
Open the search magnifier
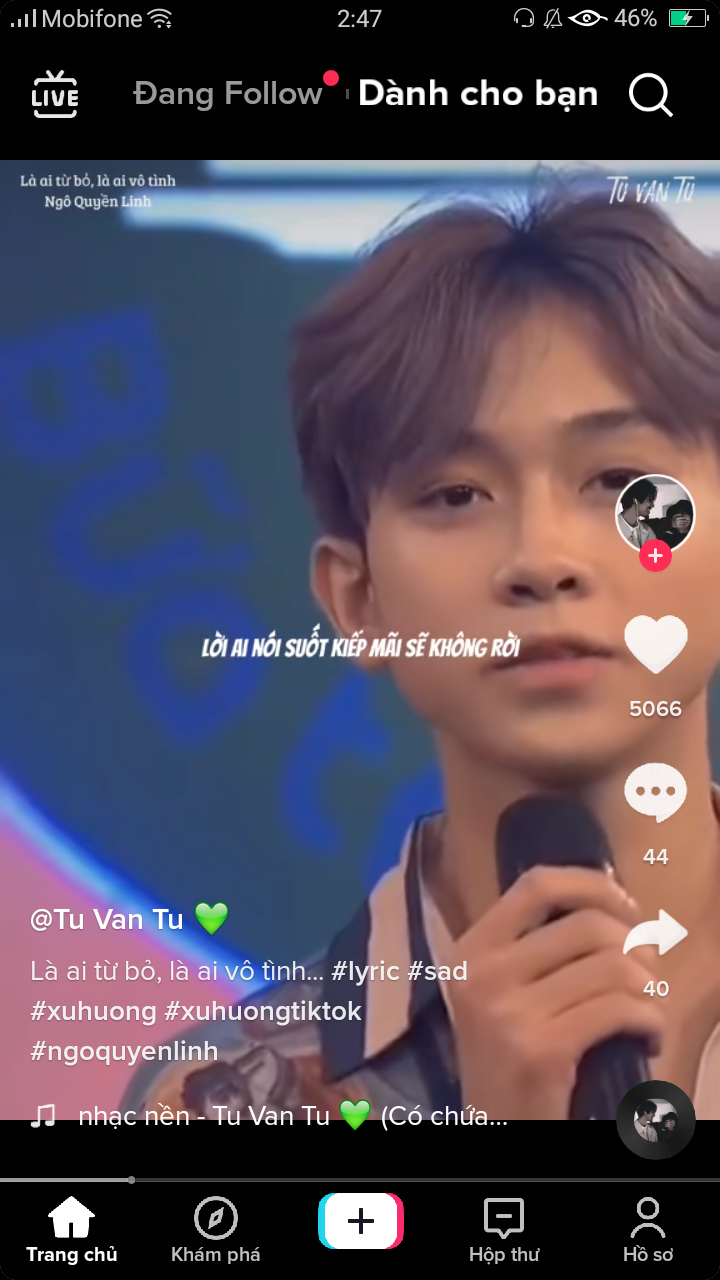[x=650, y=95]
